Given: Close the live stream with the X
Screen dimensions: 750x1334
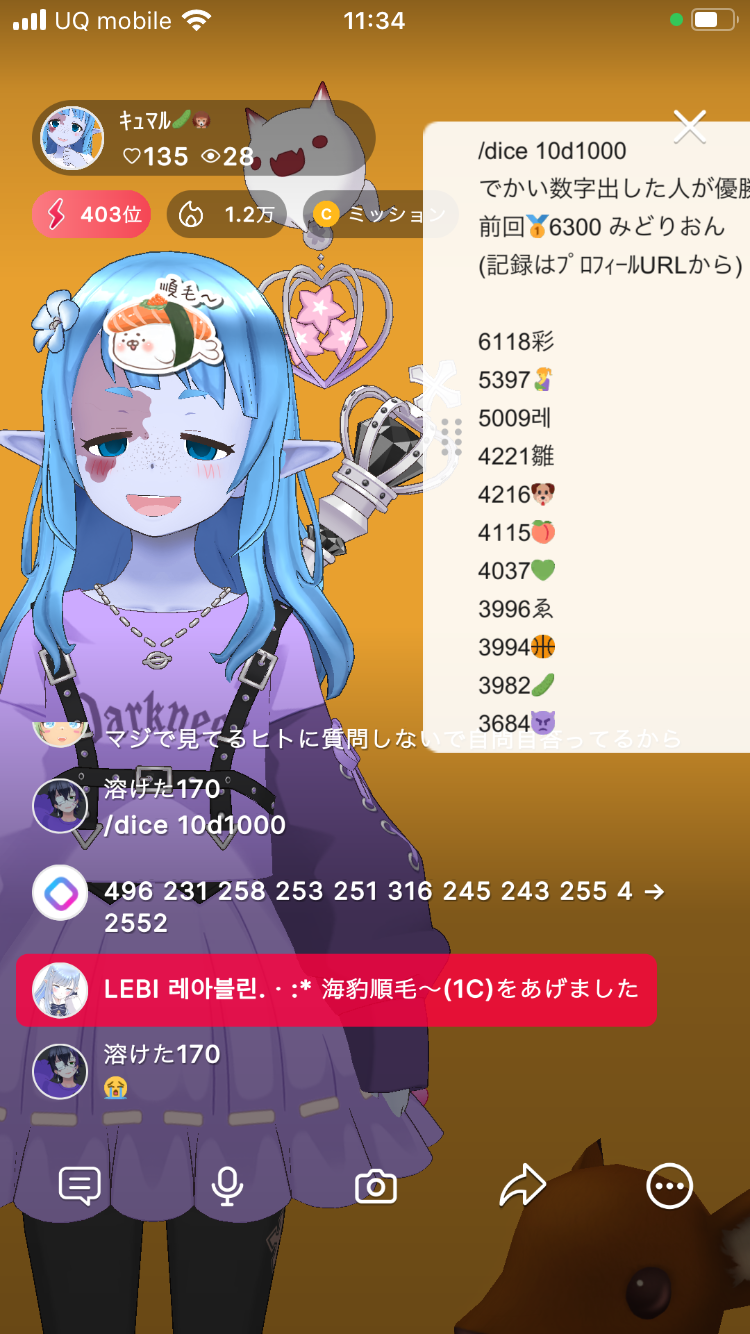Looking at the screenshot, I should 690,127.
